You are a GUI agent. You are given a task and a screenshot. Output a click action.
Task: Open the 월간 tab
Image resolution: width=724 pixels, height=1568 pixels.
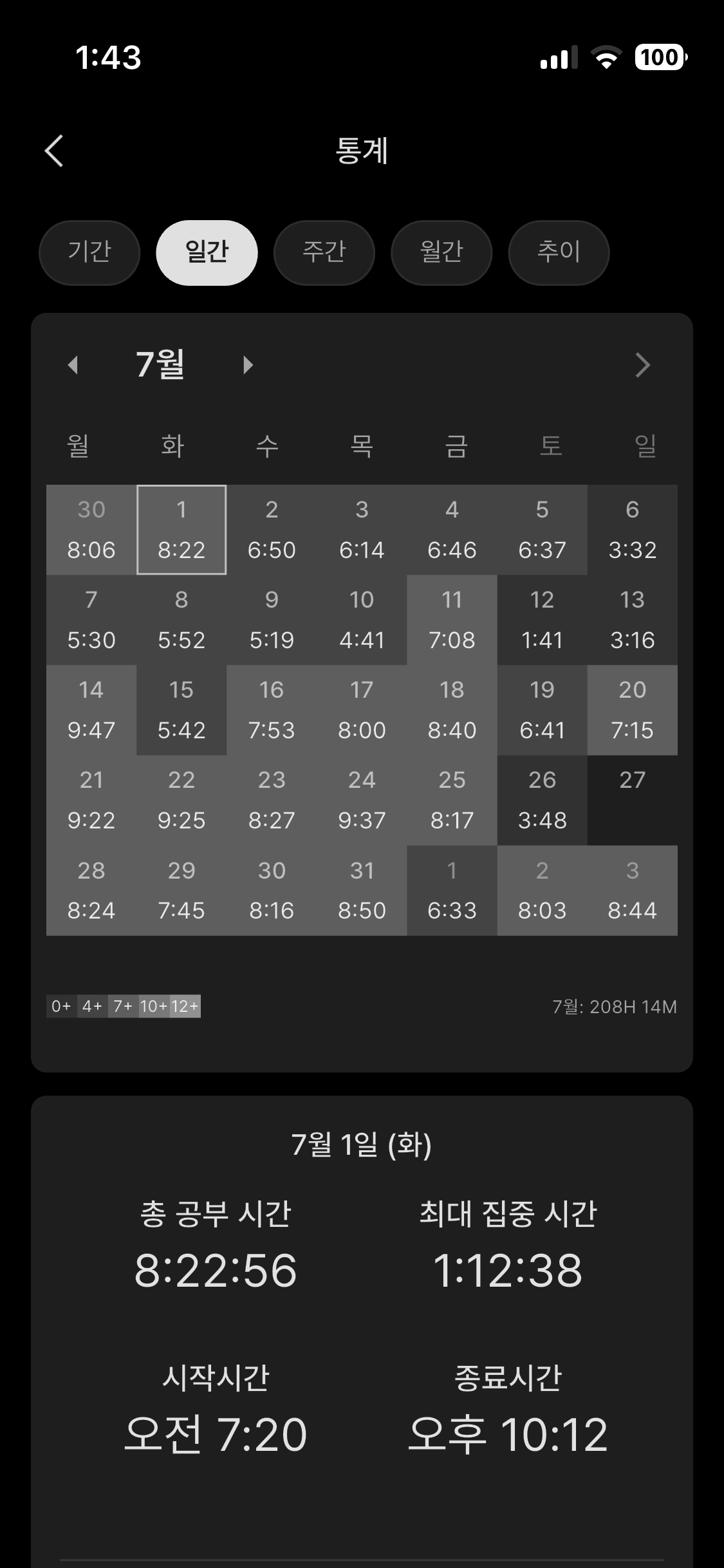click(x=441, y=252)
